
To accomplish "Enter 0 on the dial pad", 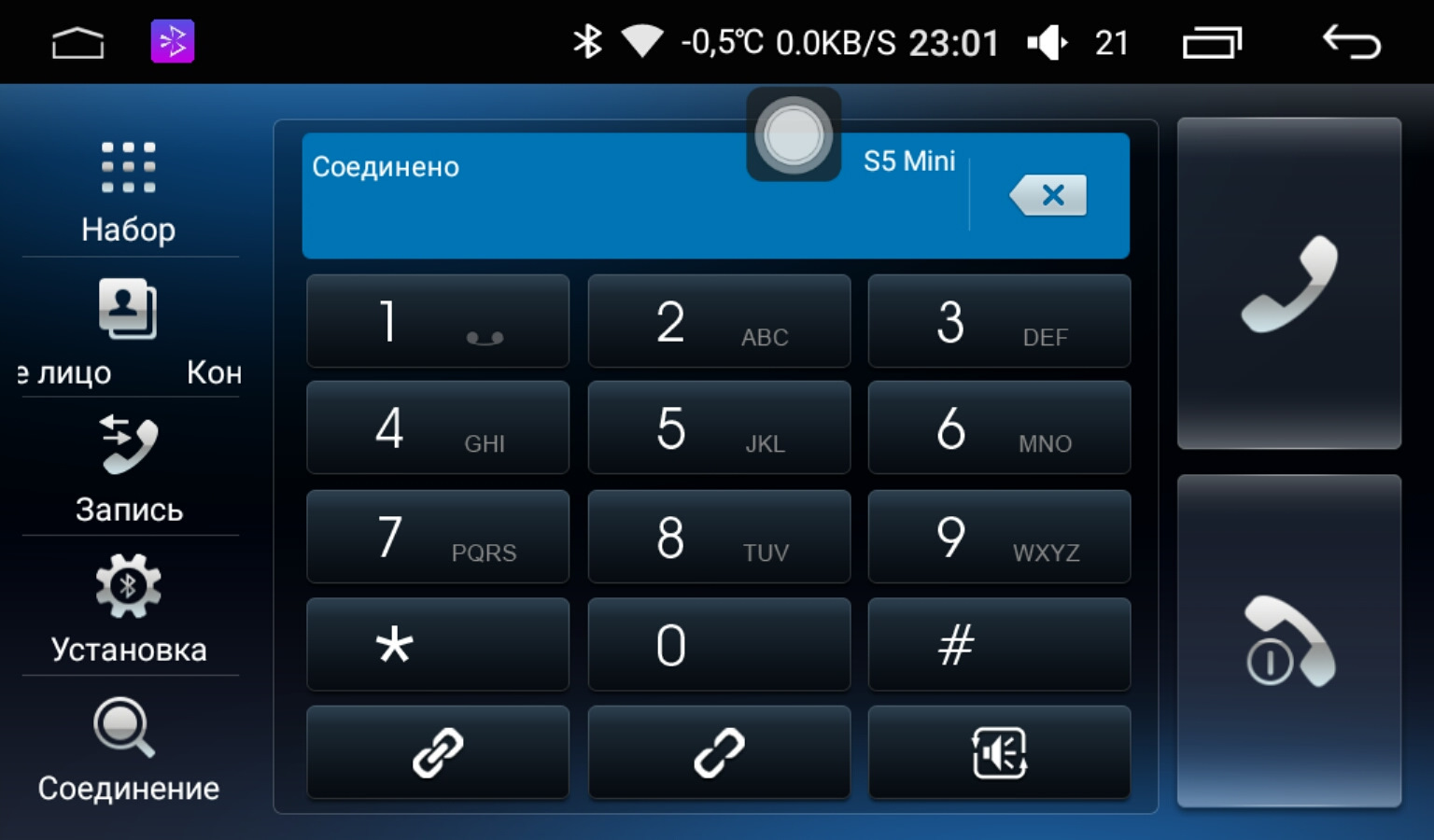I will pyautogui.click(x=718, y=645).
